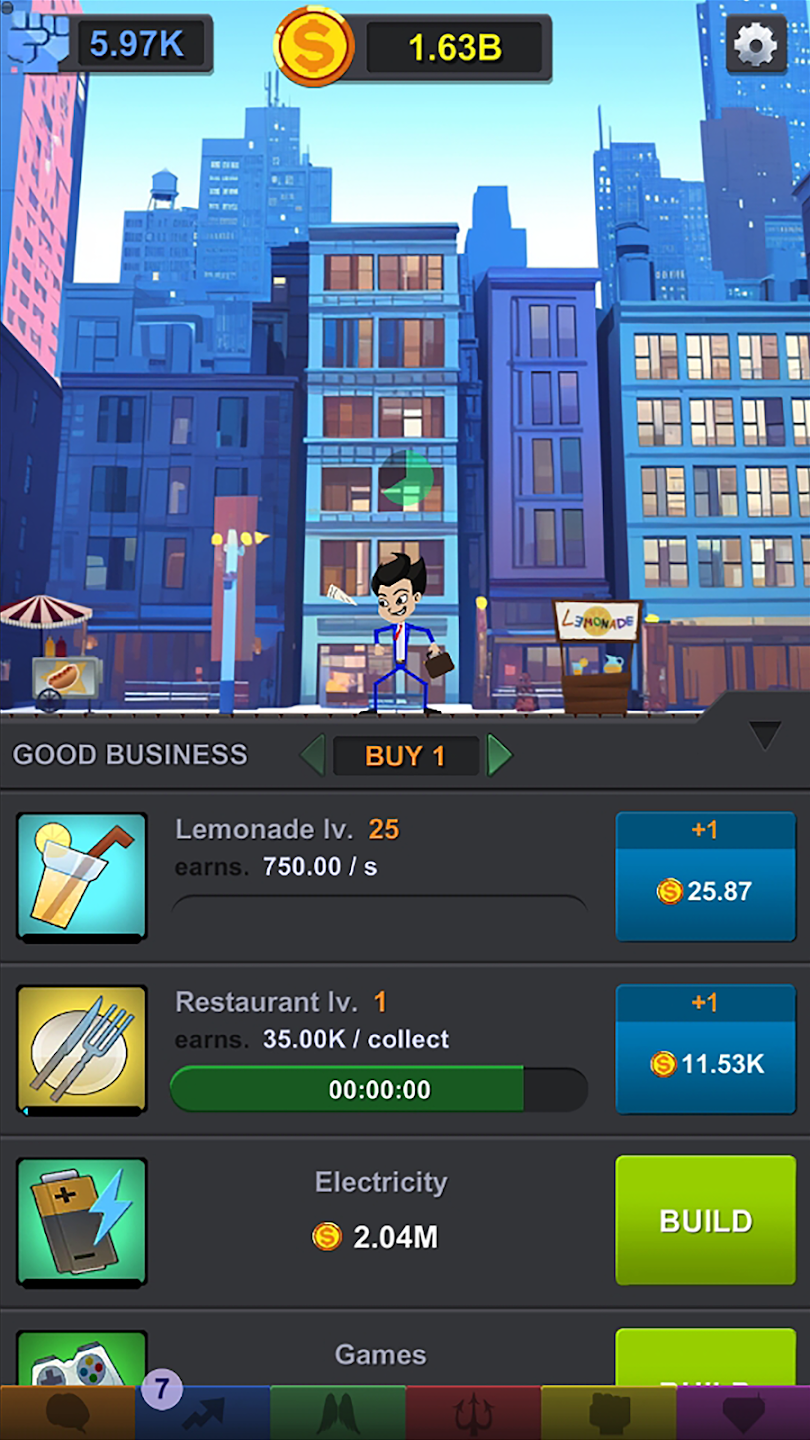Open the purple heart tab

743,1414
